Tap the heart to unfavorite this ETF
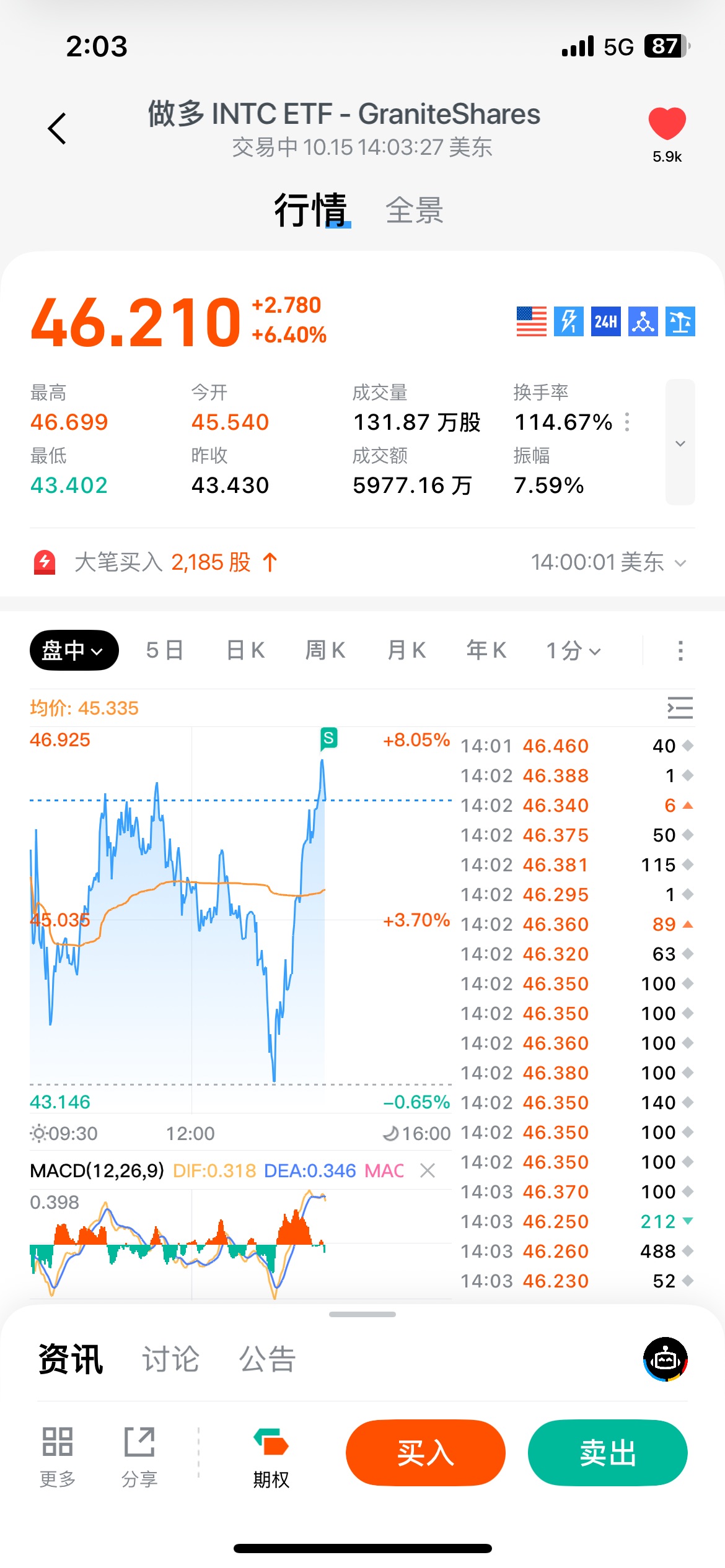 click(x=667, y=124)
